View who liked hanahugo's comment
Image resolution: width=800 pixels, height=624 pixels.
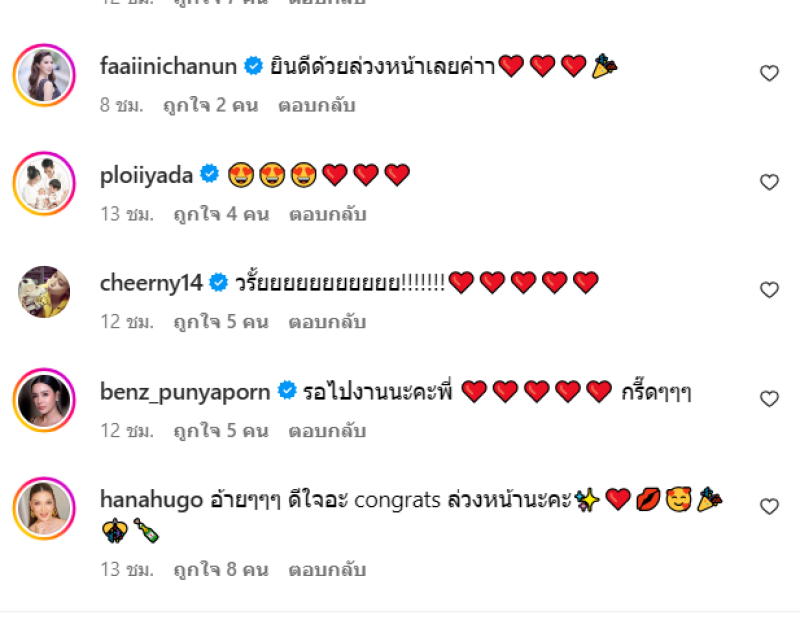pyautogui.click(x=220, y=570)
